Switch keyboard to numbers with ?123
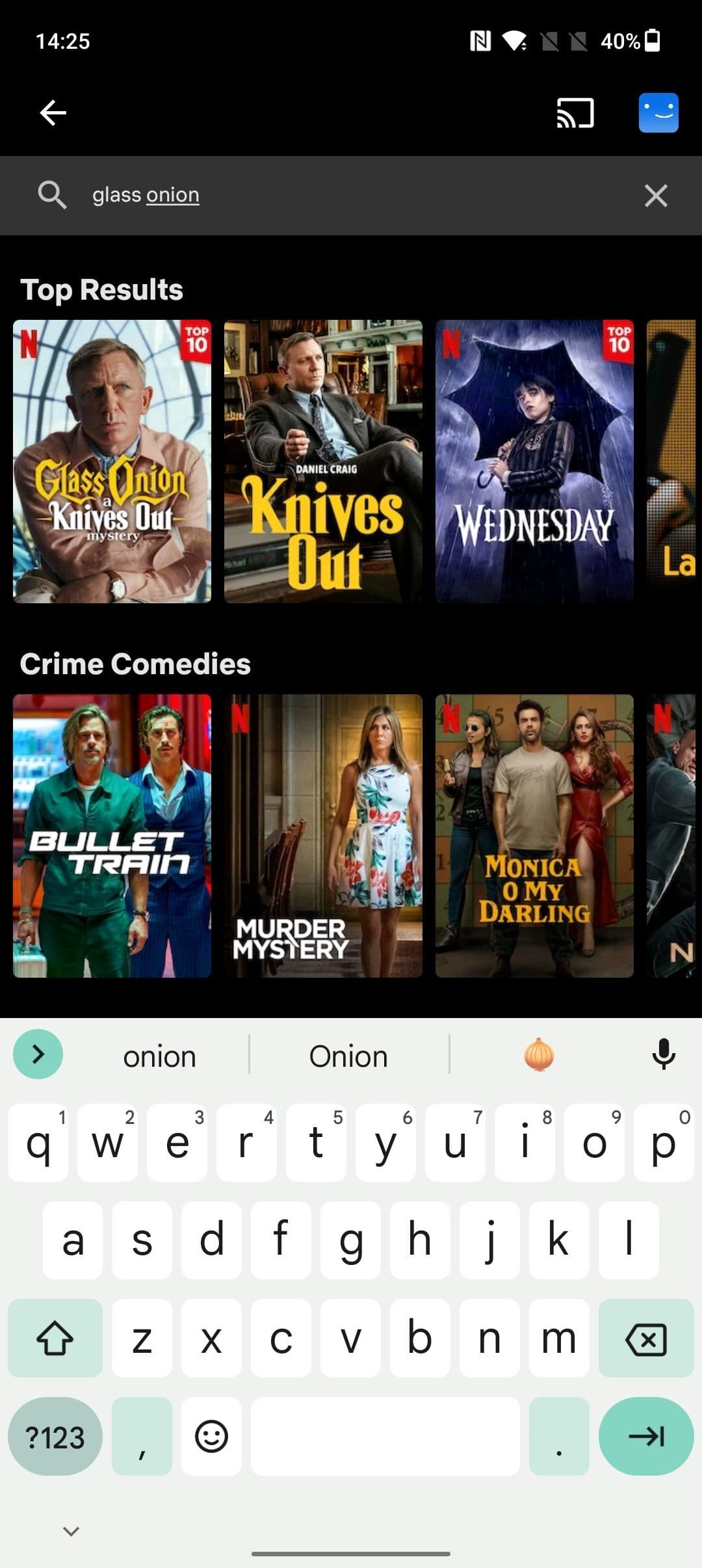Viewport: 702px width, 1568px height. (x=55, y=1437)
